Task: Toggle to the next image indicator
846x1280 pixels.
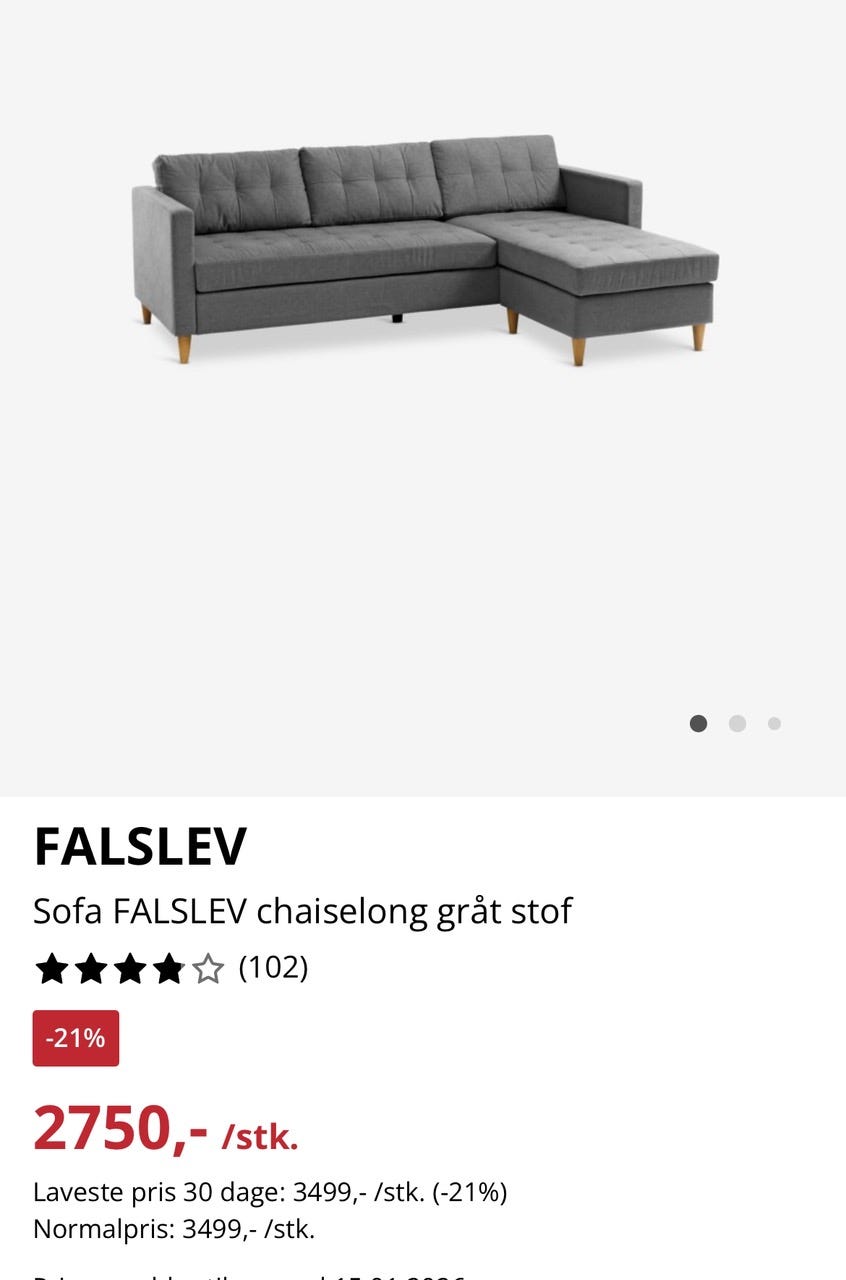Action: click(x=737, y=721)
